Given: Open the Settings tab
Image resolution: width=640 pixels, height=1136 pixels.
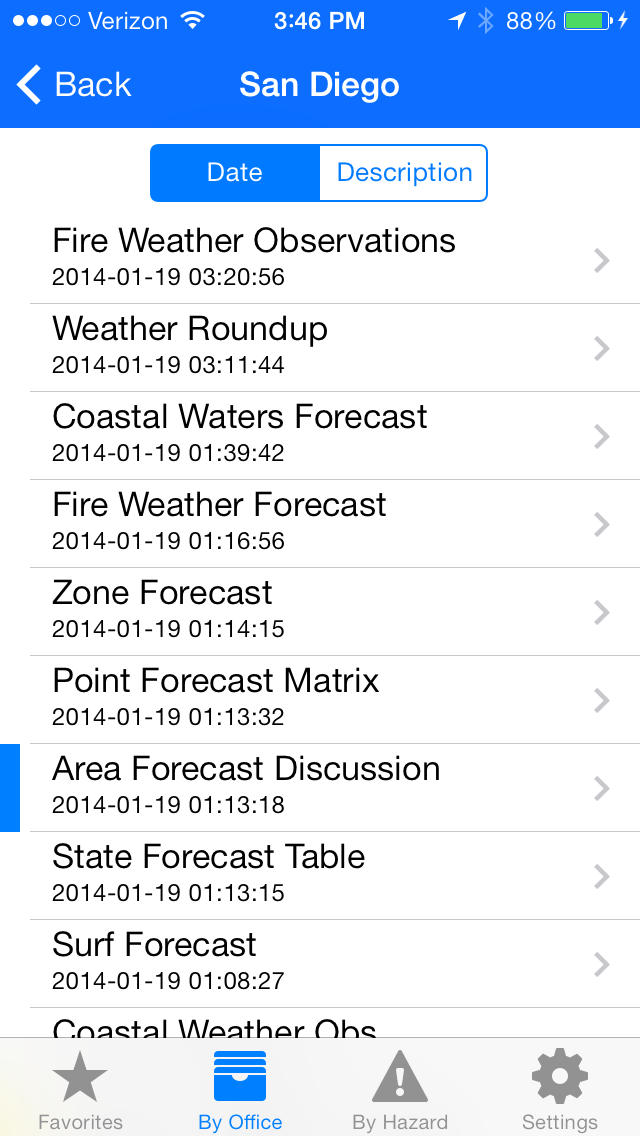Looking at the screenshot, I should coord(560,1089).
